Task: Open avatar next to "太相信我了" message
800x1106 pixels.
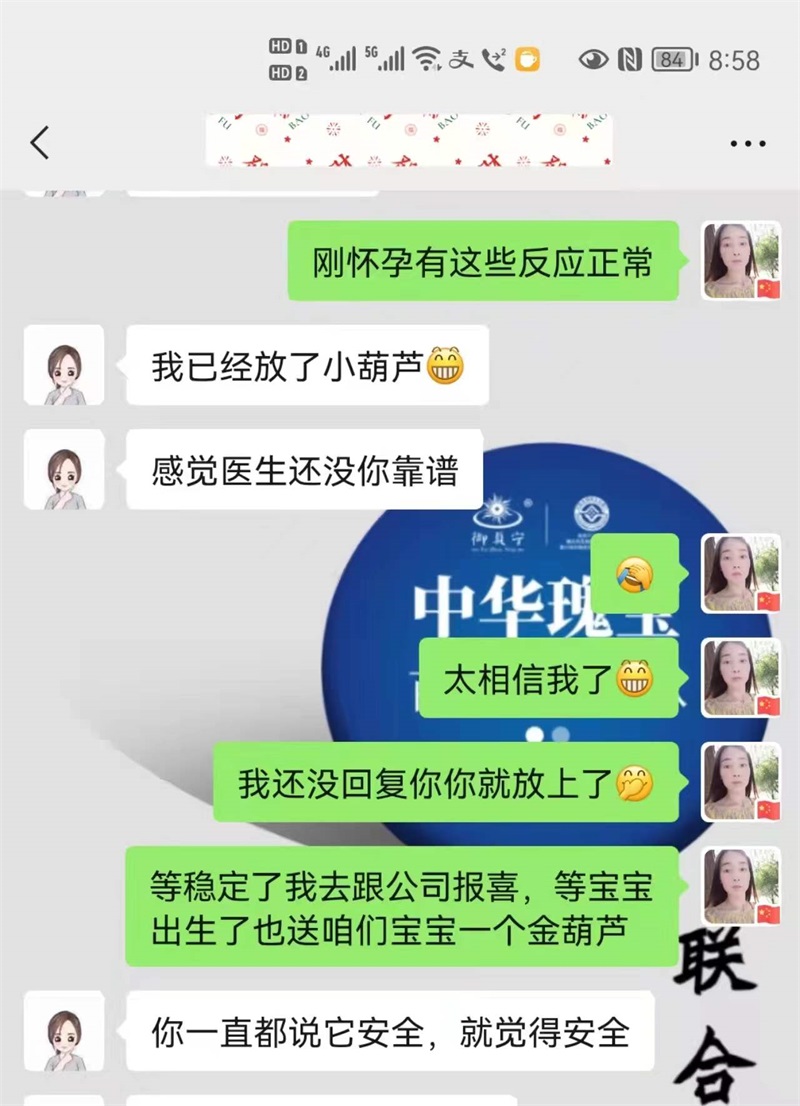Action: click(740, 679)
